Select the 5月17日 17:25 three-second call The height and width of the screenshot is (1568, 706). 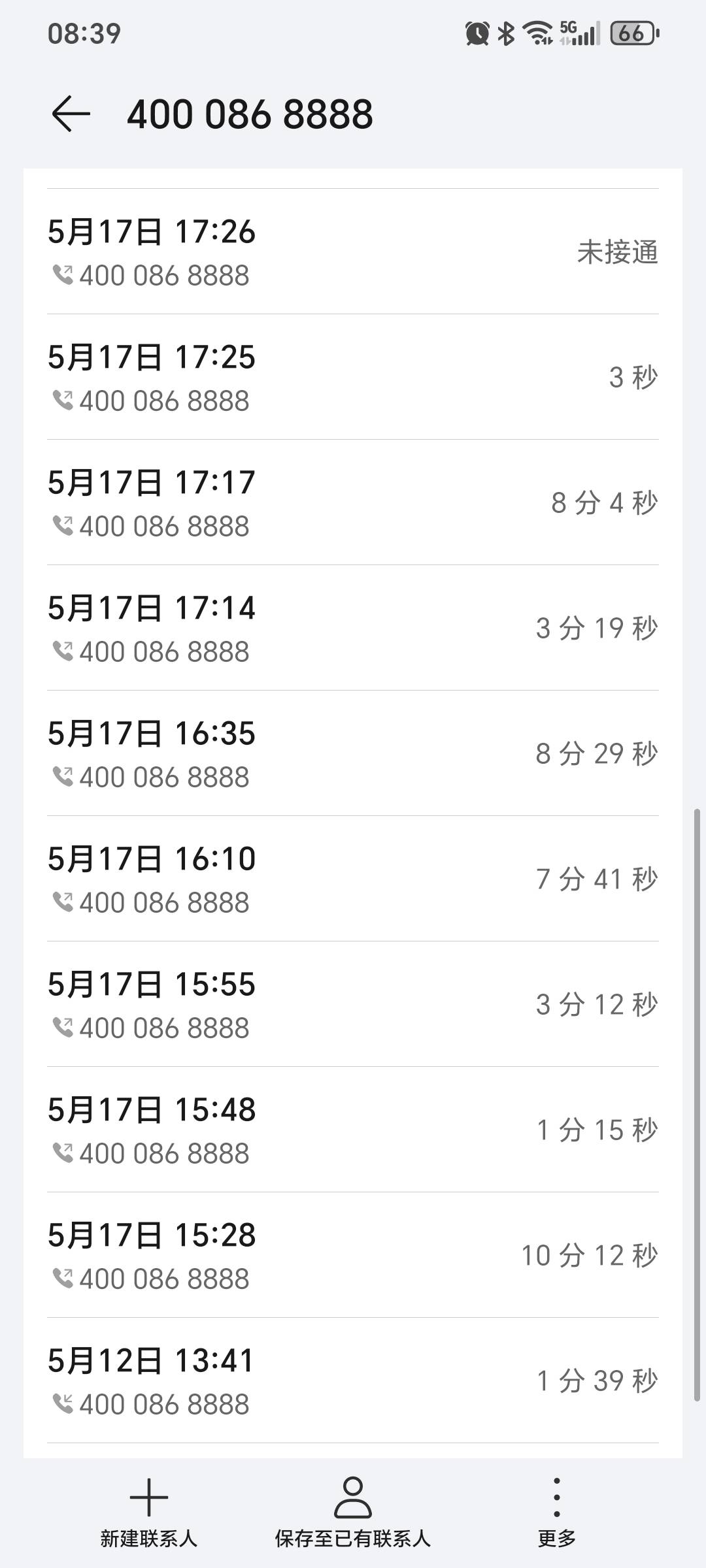pos(353,377)
